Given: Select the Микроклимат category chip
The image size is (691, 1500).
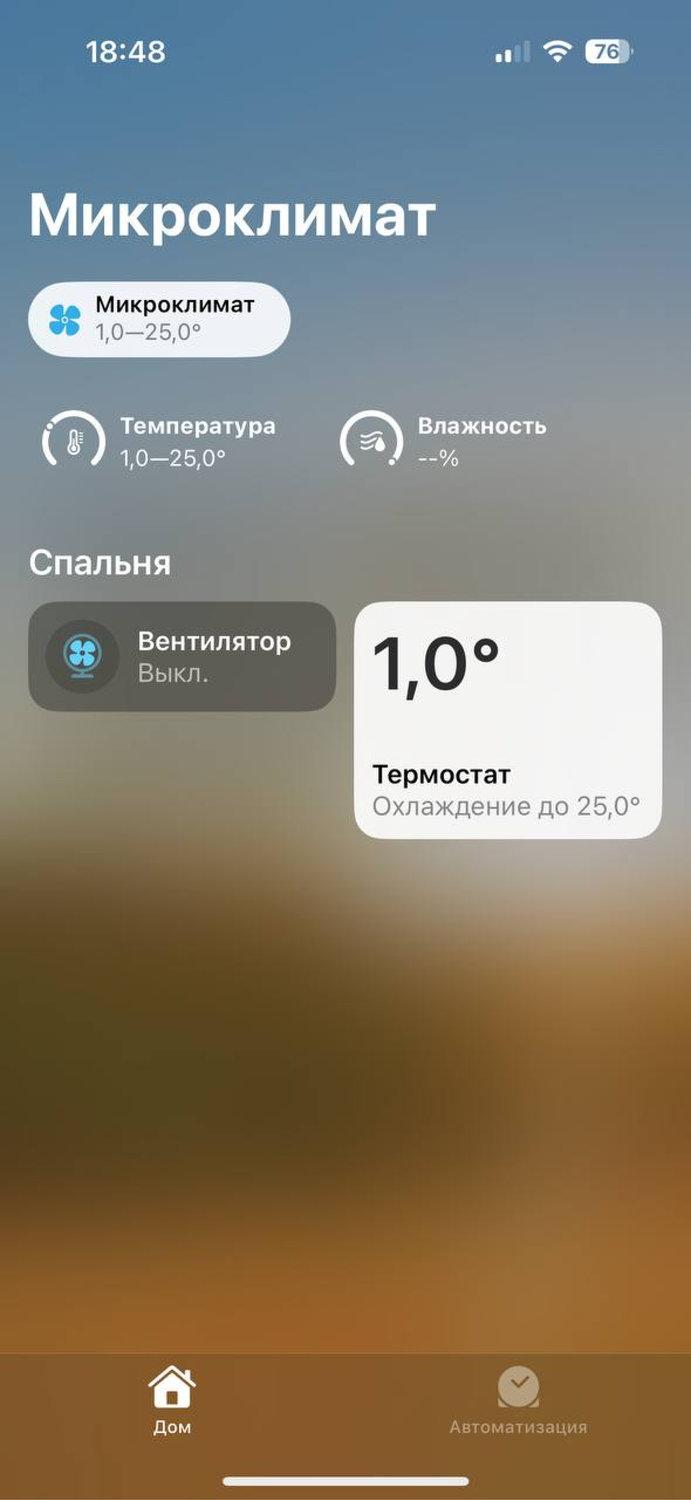Looking at the screenshot, I should pos(159,319).
